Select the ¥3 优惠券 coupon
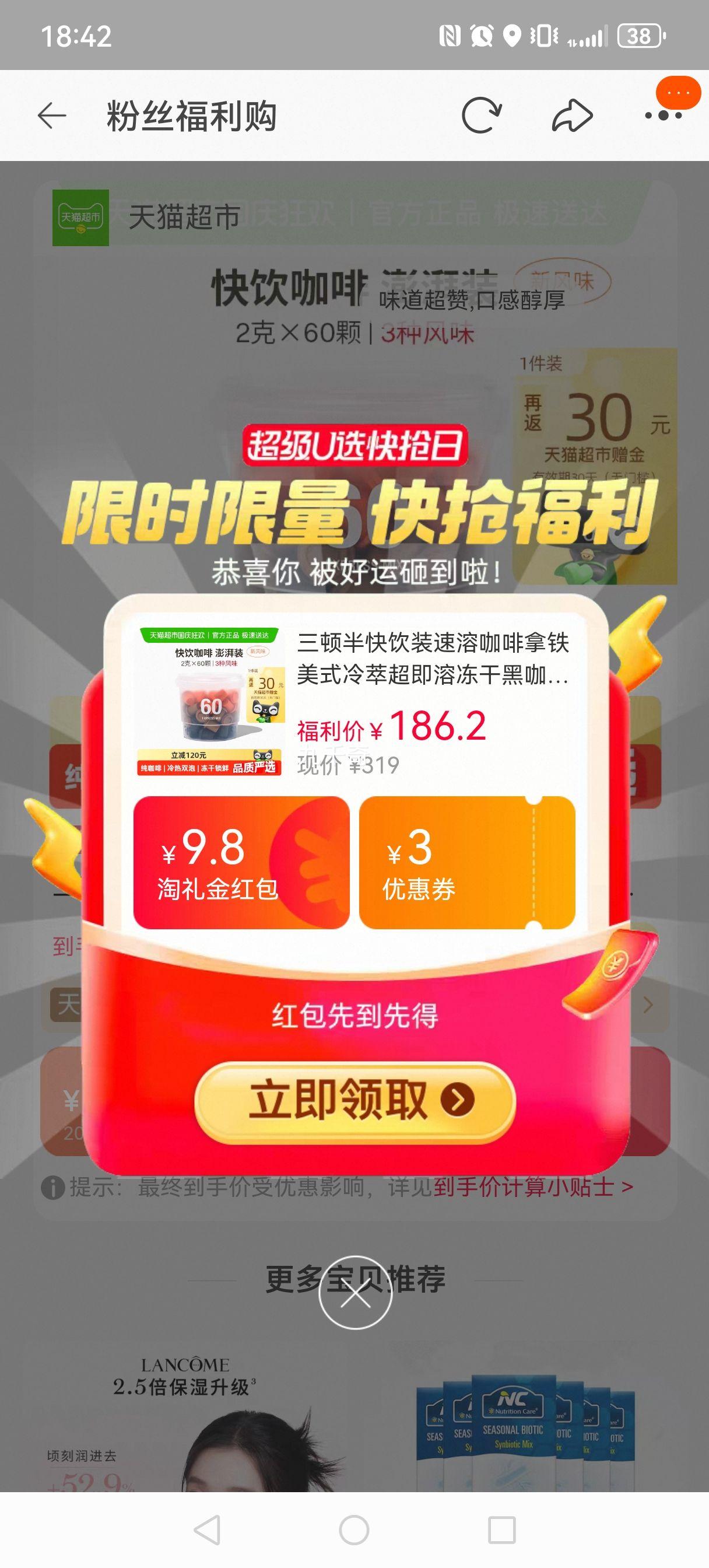 click(467, 863)
